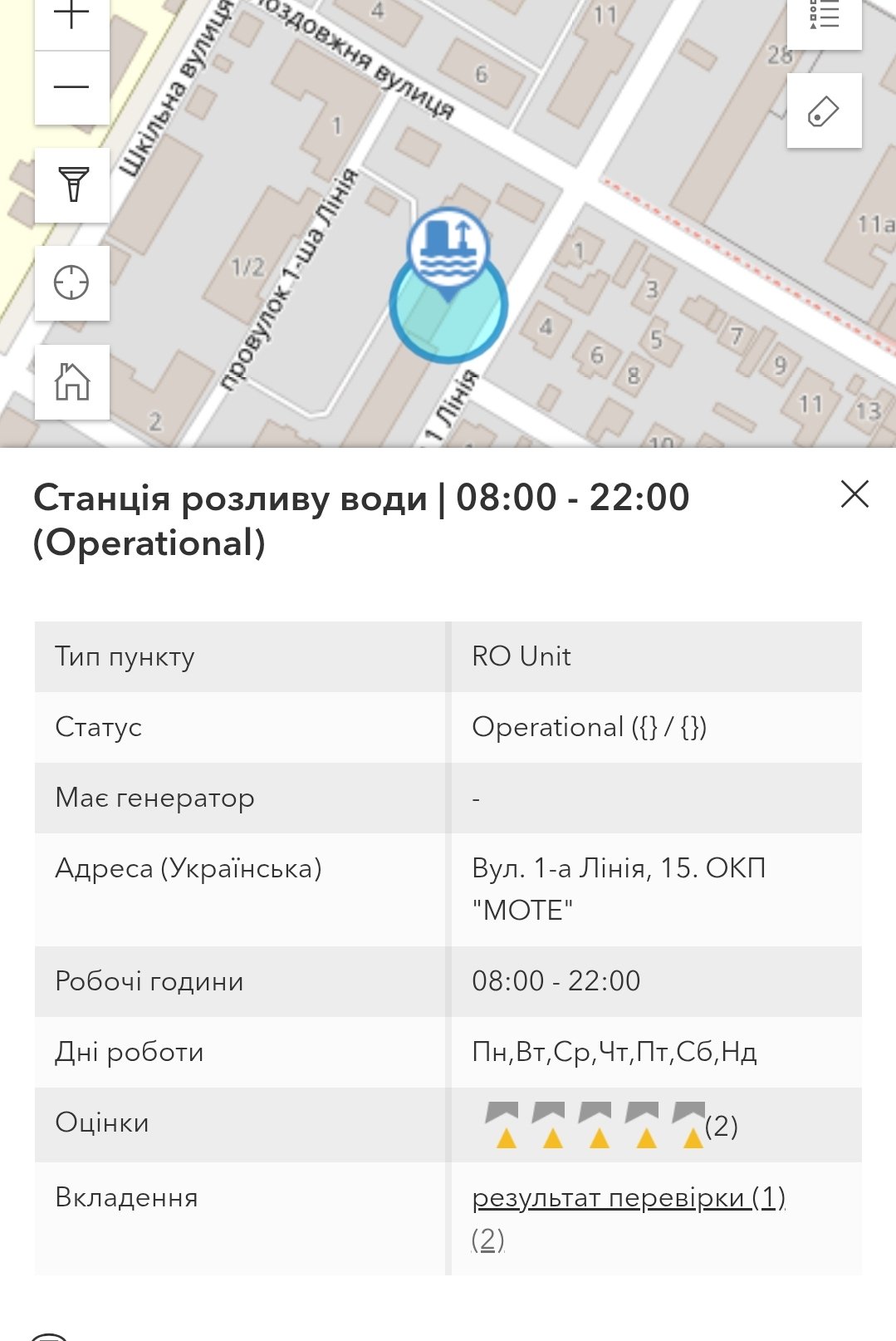The height and width of the screenshot is (1341, 896).
Task: Open the map legend list
Action: (824, 17)
